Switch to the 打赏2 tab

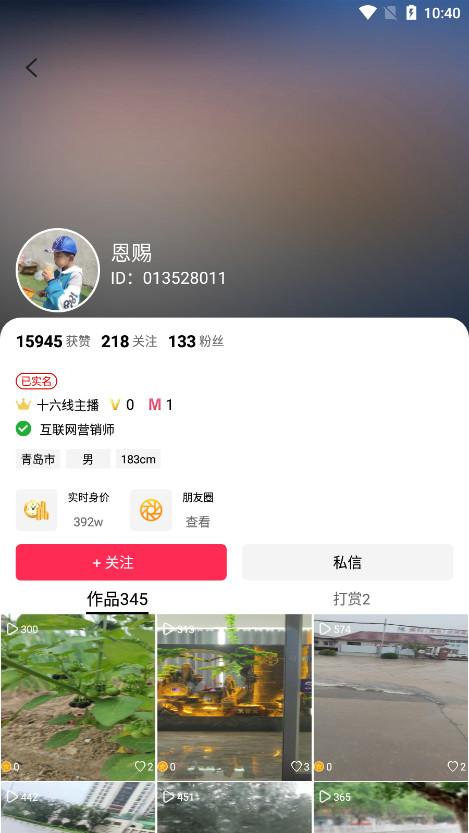tap(351, 599)
